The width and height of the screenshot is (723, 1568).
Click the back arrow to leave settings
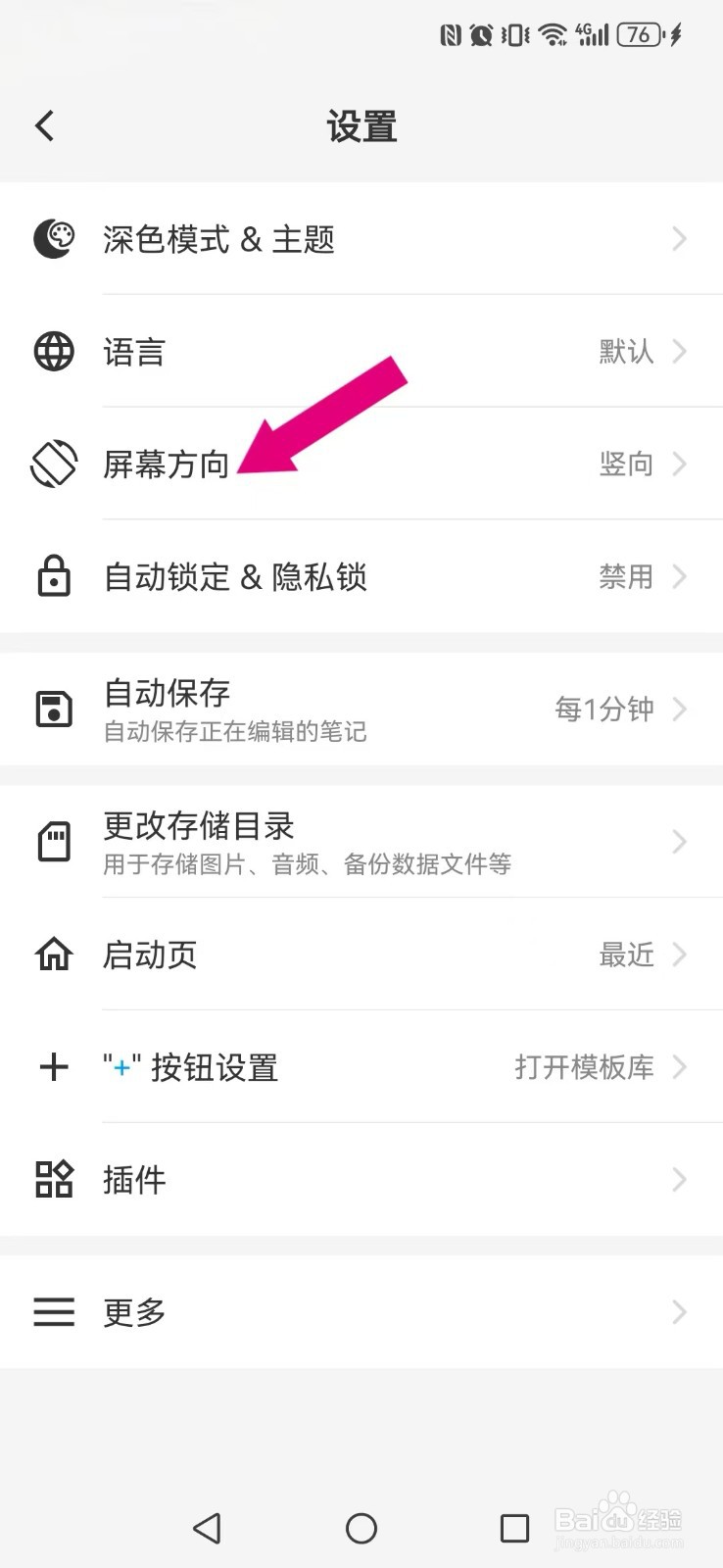pos(43,125)
